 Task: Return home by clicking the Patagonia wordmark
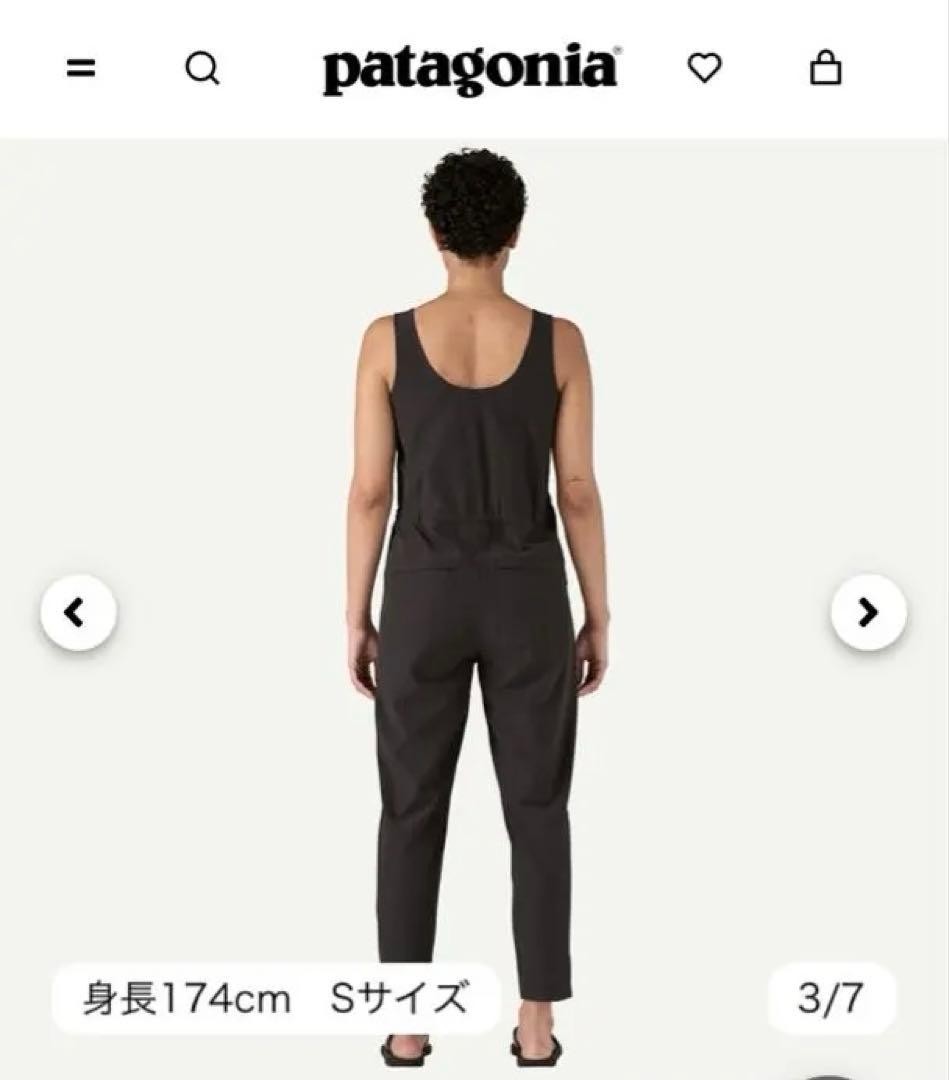point(472,66)
